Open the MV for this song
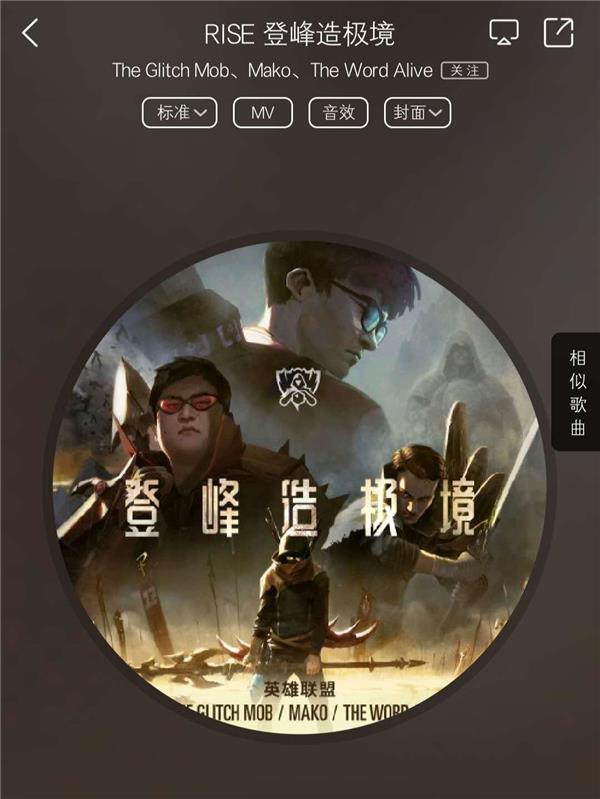This screenshot has height=799, width=600. click(x=263, y=112)
